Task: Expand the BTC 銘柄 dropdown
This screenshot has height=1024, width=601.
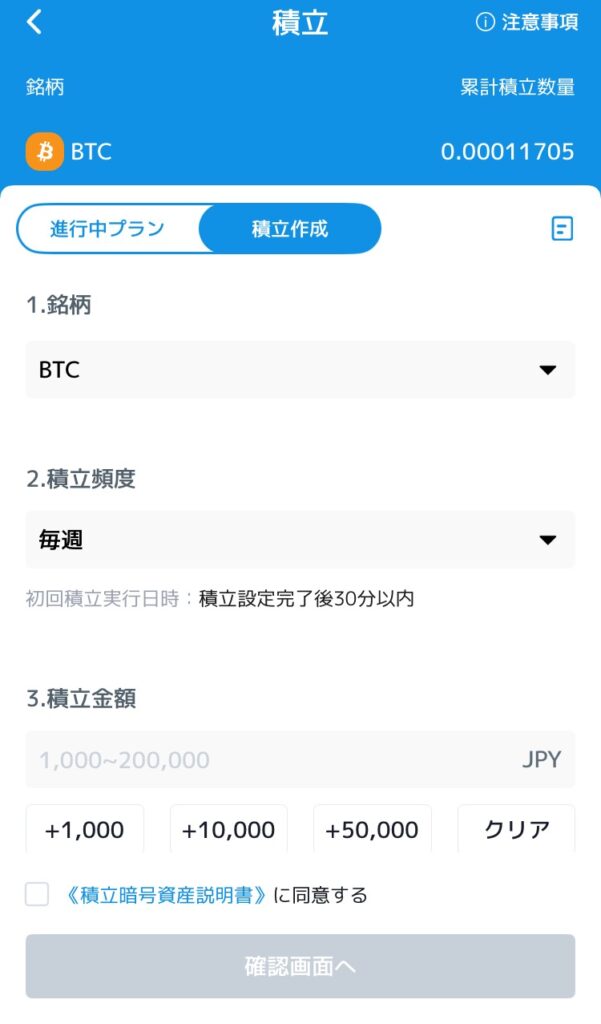Action: 300,370
